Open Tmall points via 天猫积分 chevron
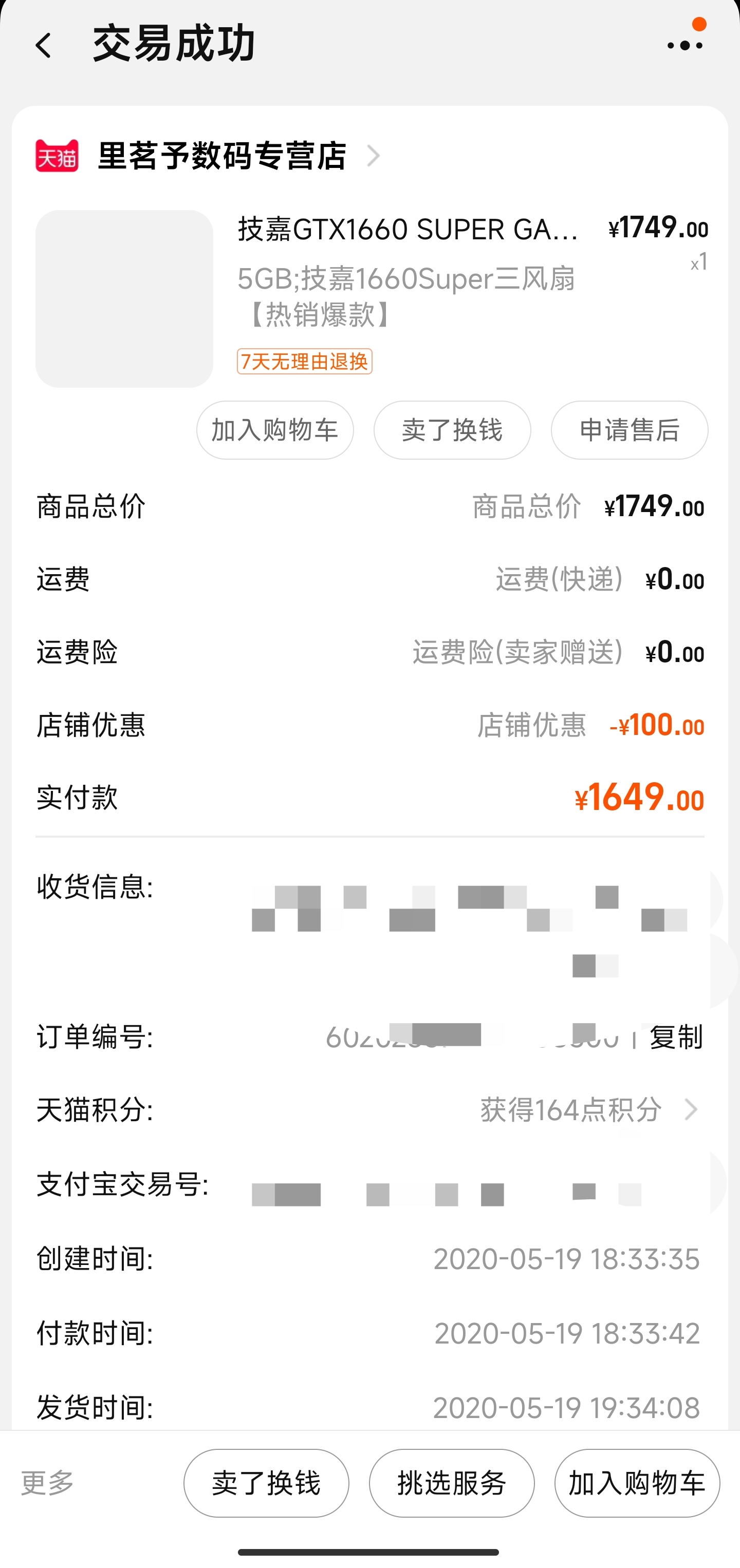The height and width of the screenshot is (1568, 740). tap(692, 1109)
